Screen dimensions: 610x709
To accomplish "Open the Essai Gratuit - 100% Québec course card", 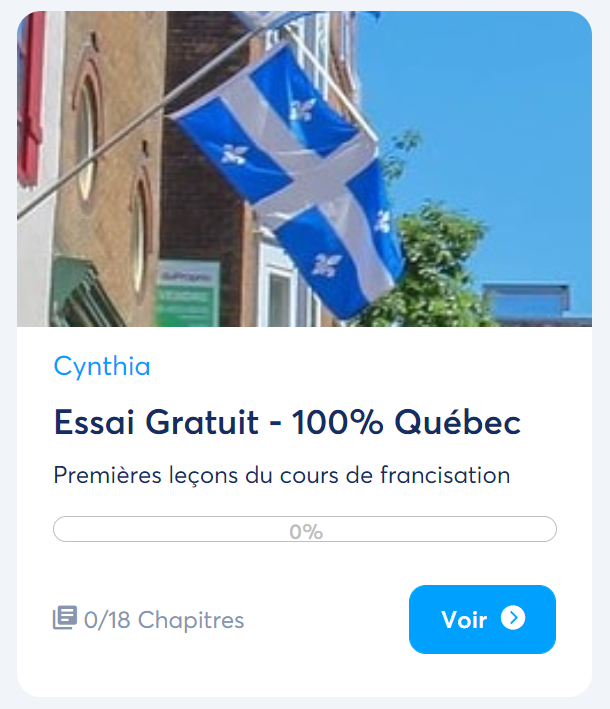I will pyautogui.click(x=287, y=423).
